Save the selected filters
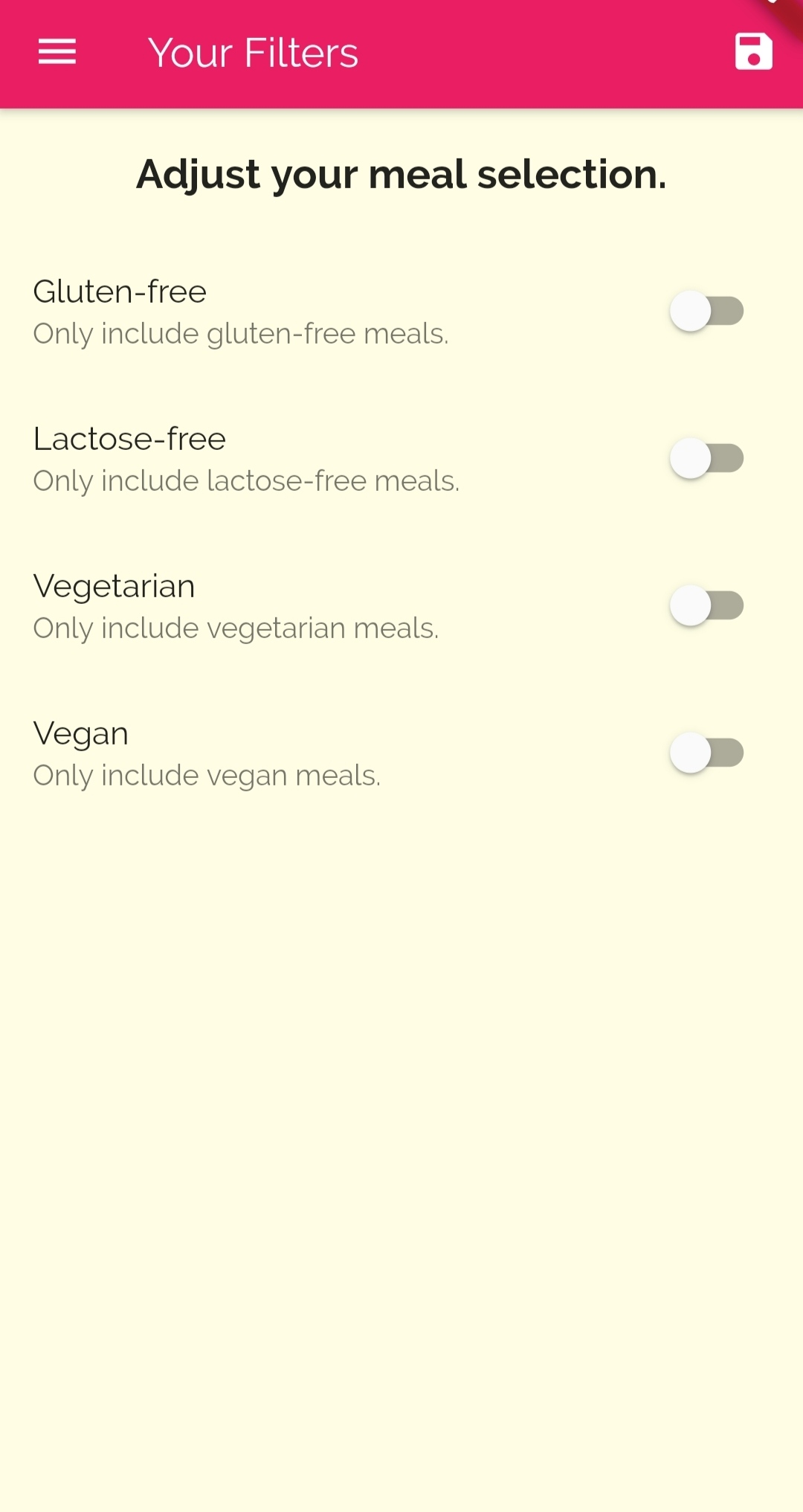803x1512 pixels. point(753,52)
